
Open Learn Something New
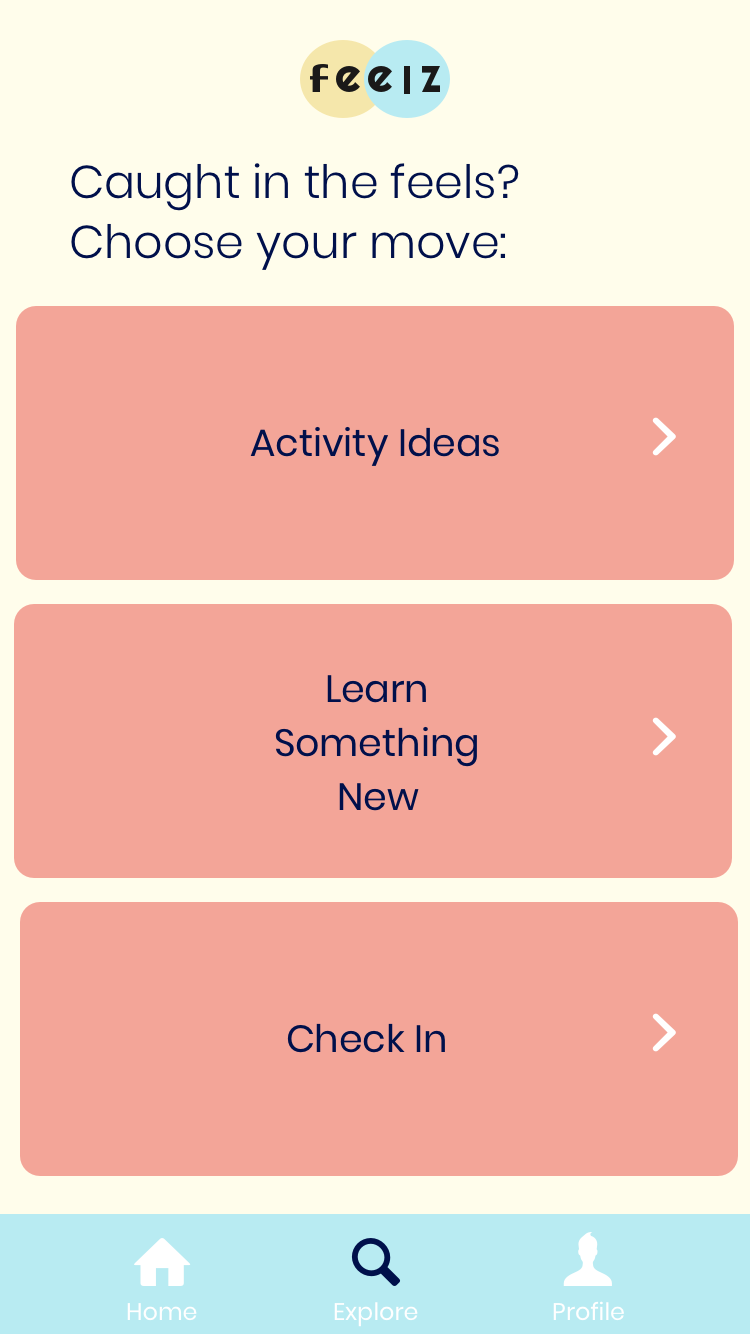(x=373, y=741)
